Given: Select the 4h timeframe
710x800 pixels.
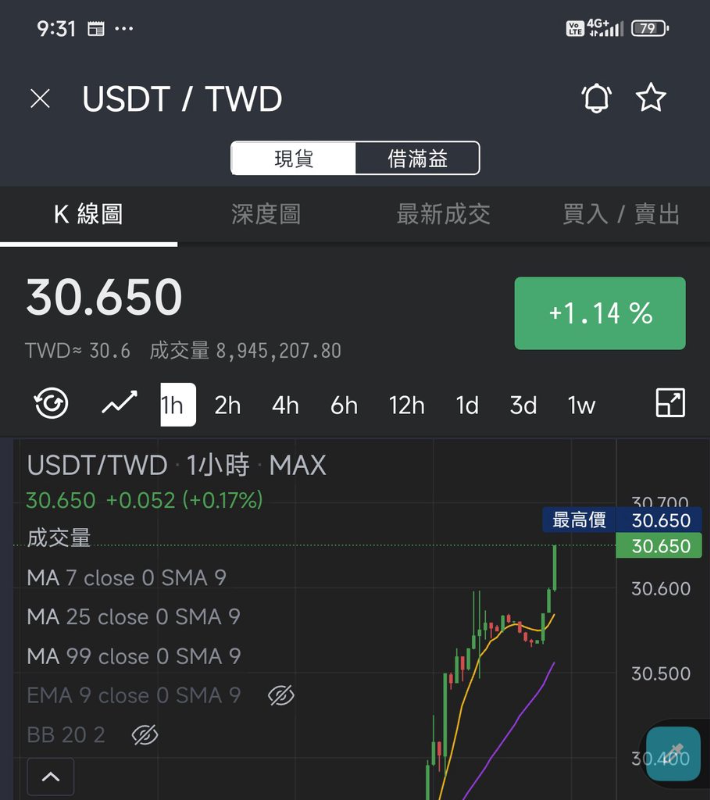Looking at the screenshot, I should 286,405.
